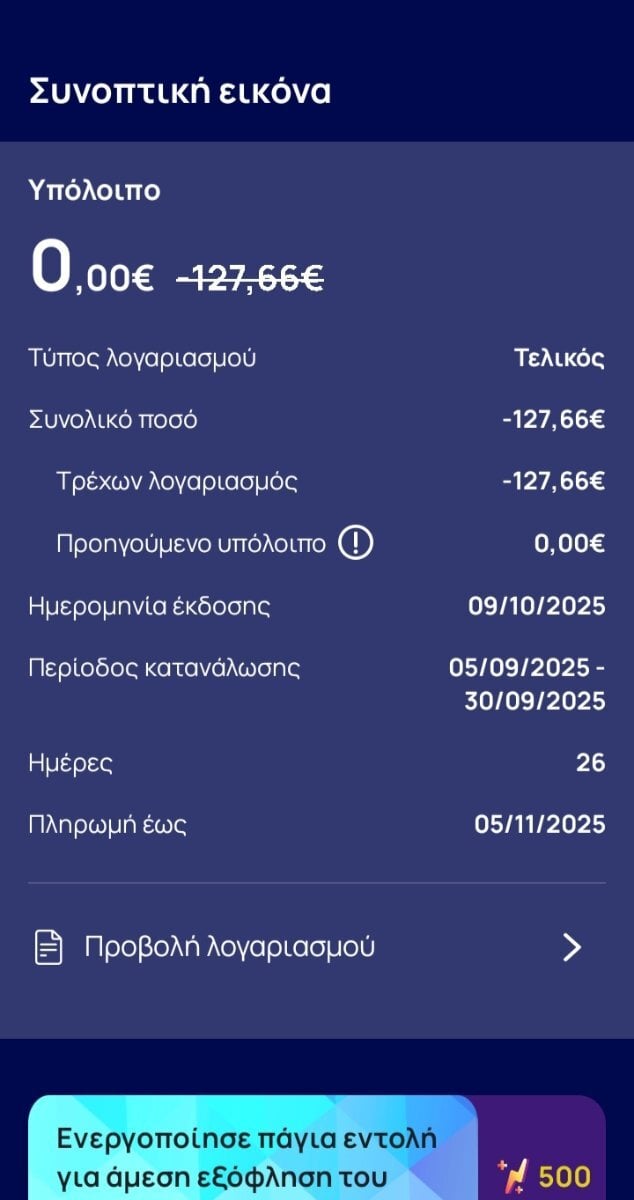The image size is (634, 1200).
Task: Open Προβολή λογαριασμού to view the bill
Action: coord(316,946)
